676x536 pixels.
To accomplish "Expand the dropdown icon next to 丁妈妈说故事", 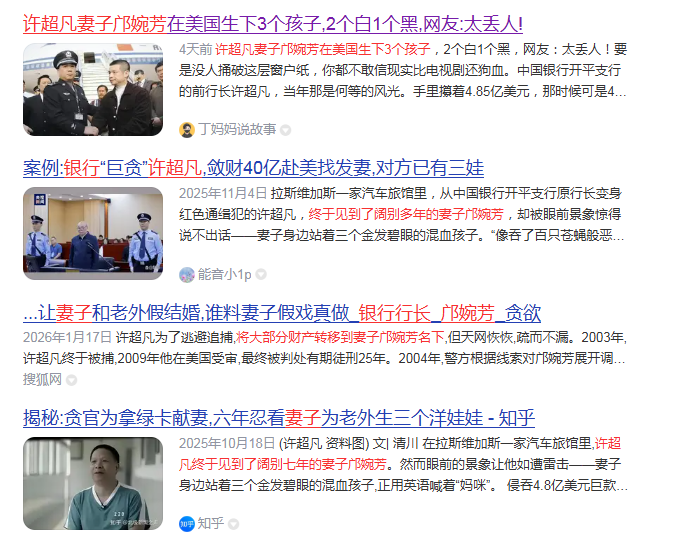I will (x=286, y=130).
